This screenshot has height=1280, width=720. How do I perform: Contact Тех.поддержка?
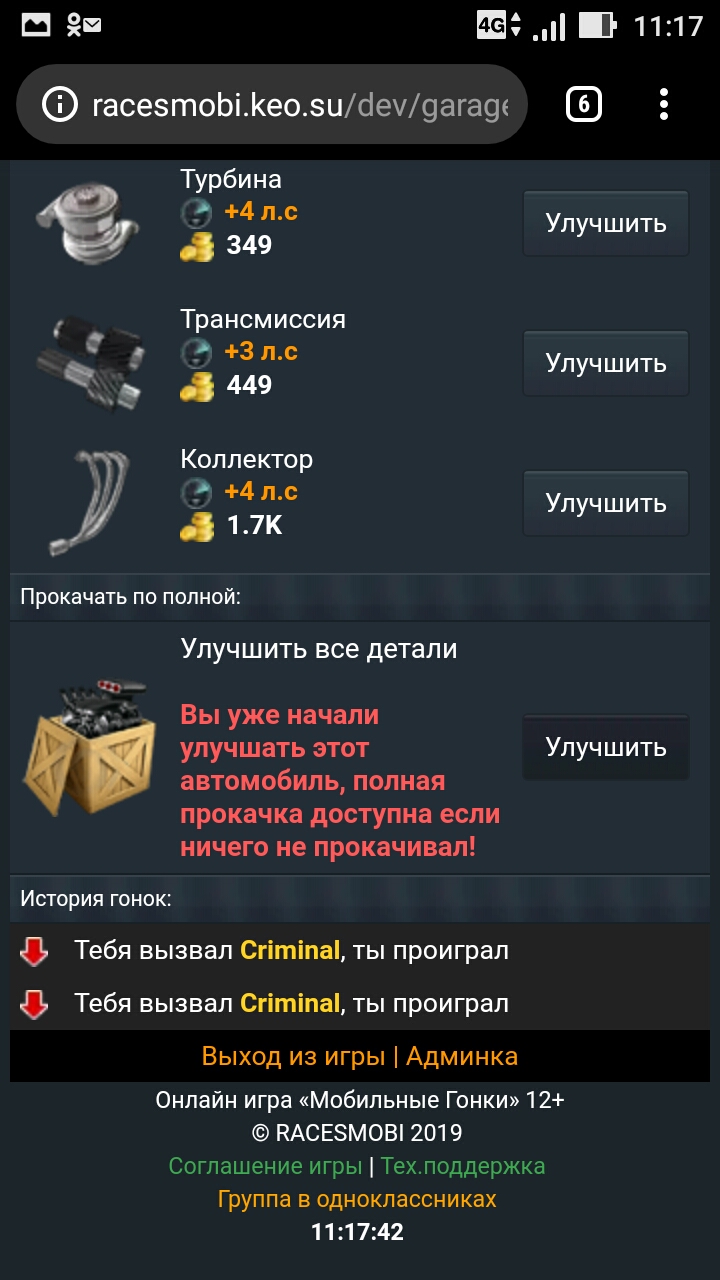[x=463, y=1166]
